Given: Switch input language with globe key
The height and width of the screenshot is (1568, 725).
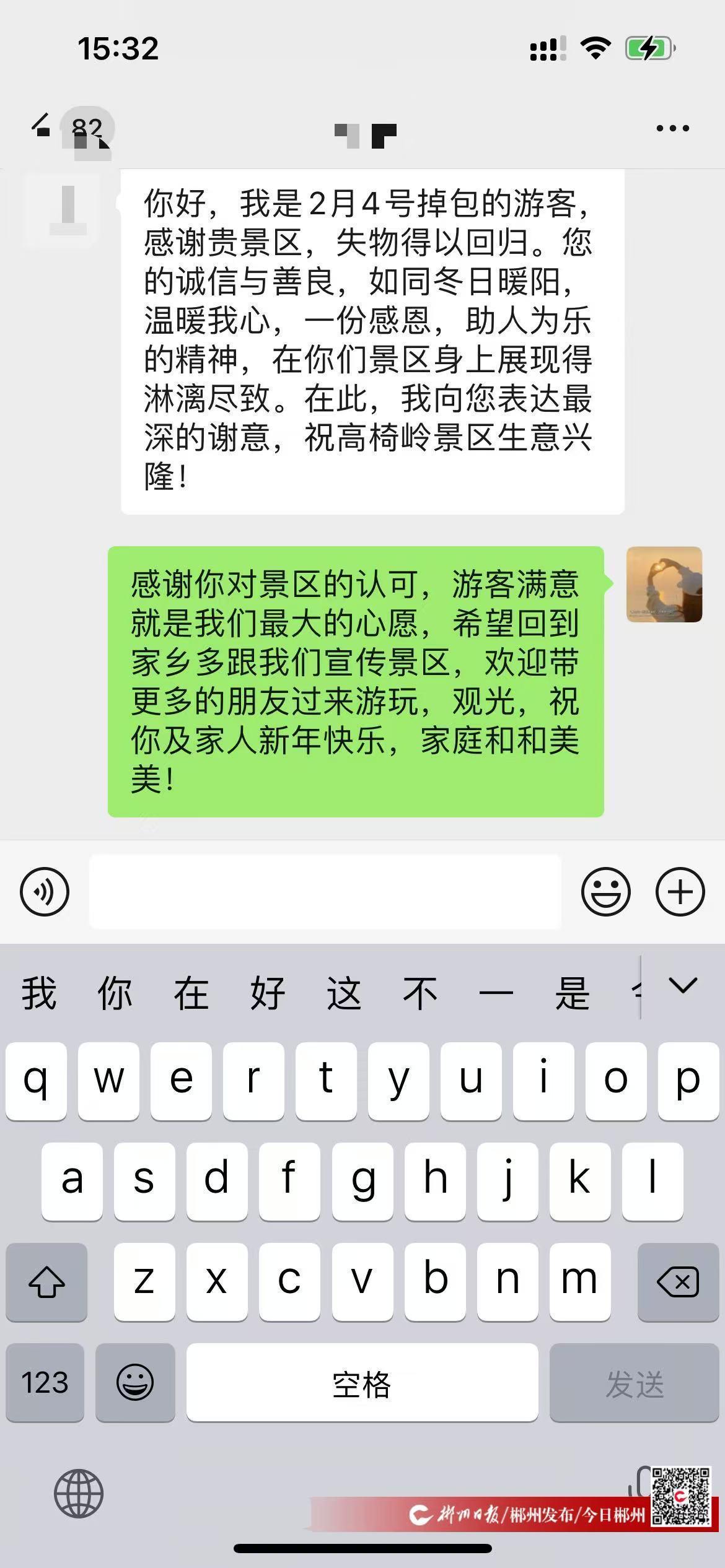Looking at the screenshot, I should click(79, 1492).
